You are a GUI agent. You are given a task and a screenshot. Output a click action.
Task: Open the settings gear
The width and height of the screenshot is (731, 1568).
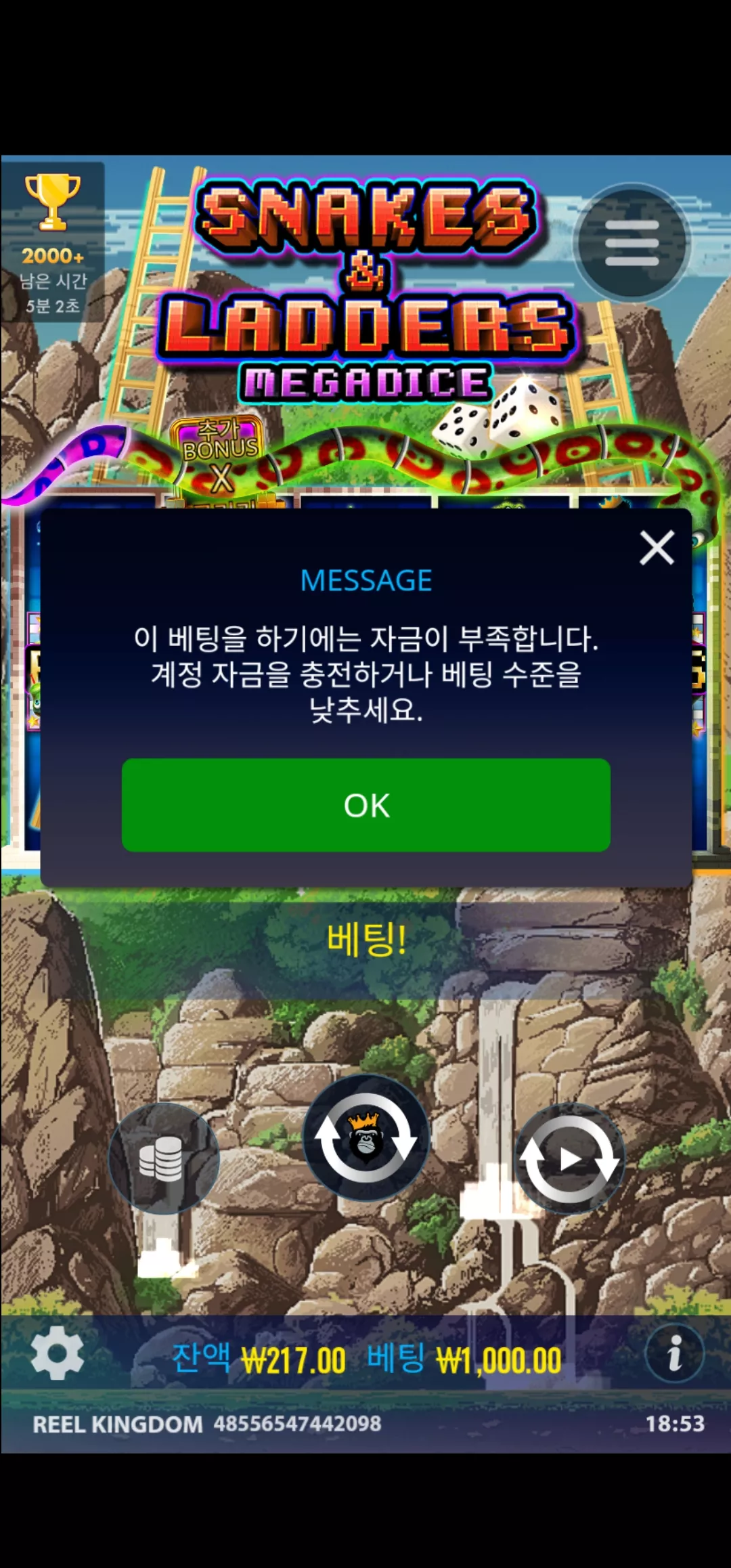58,1353
